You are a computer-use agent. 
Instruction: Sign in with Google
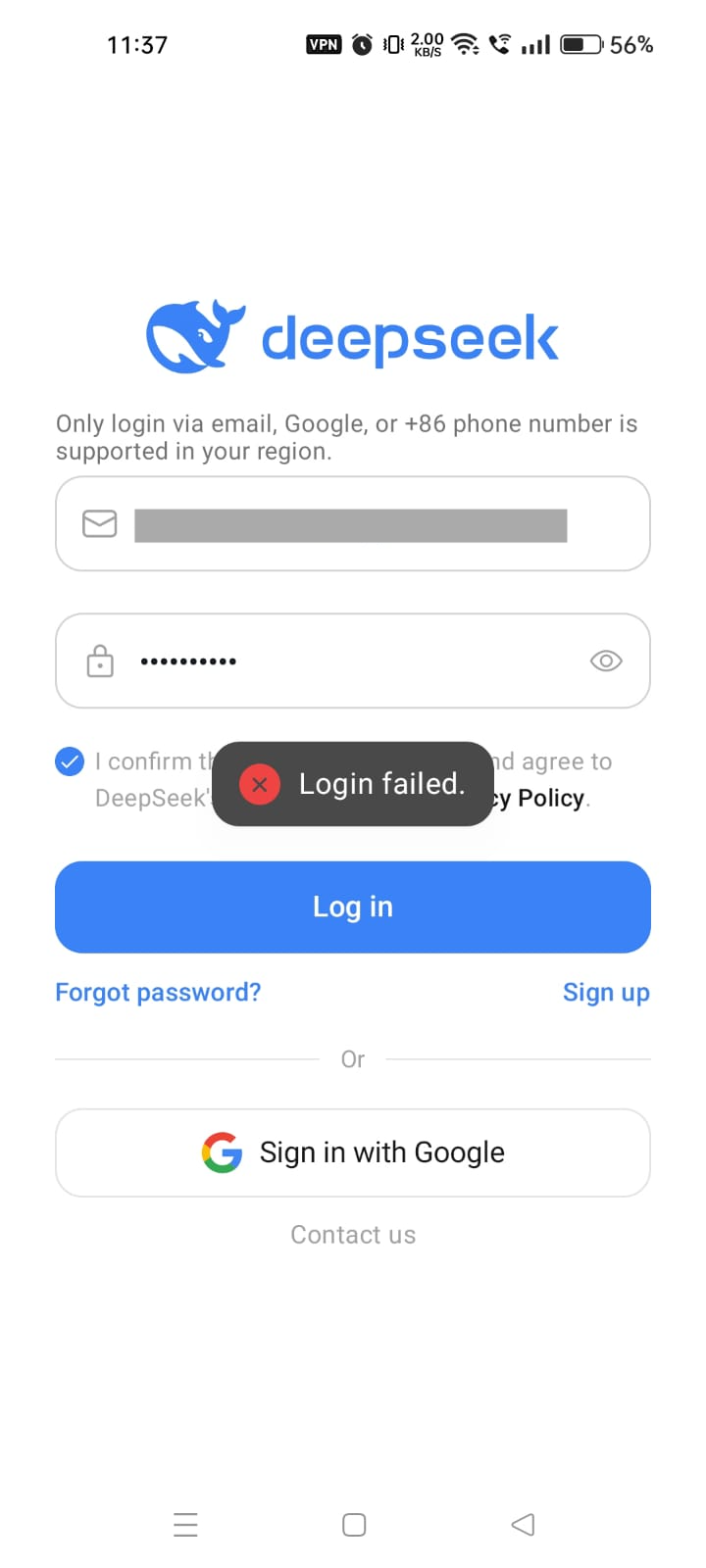(353, 1152)
